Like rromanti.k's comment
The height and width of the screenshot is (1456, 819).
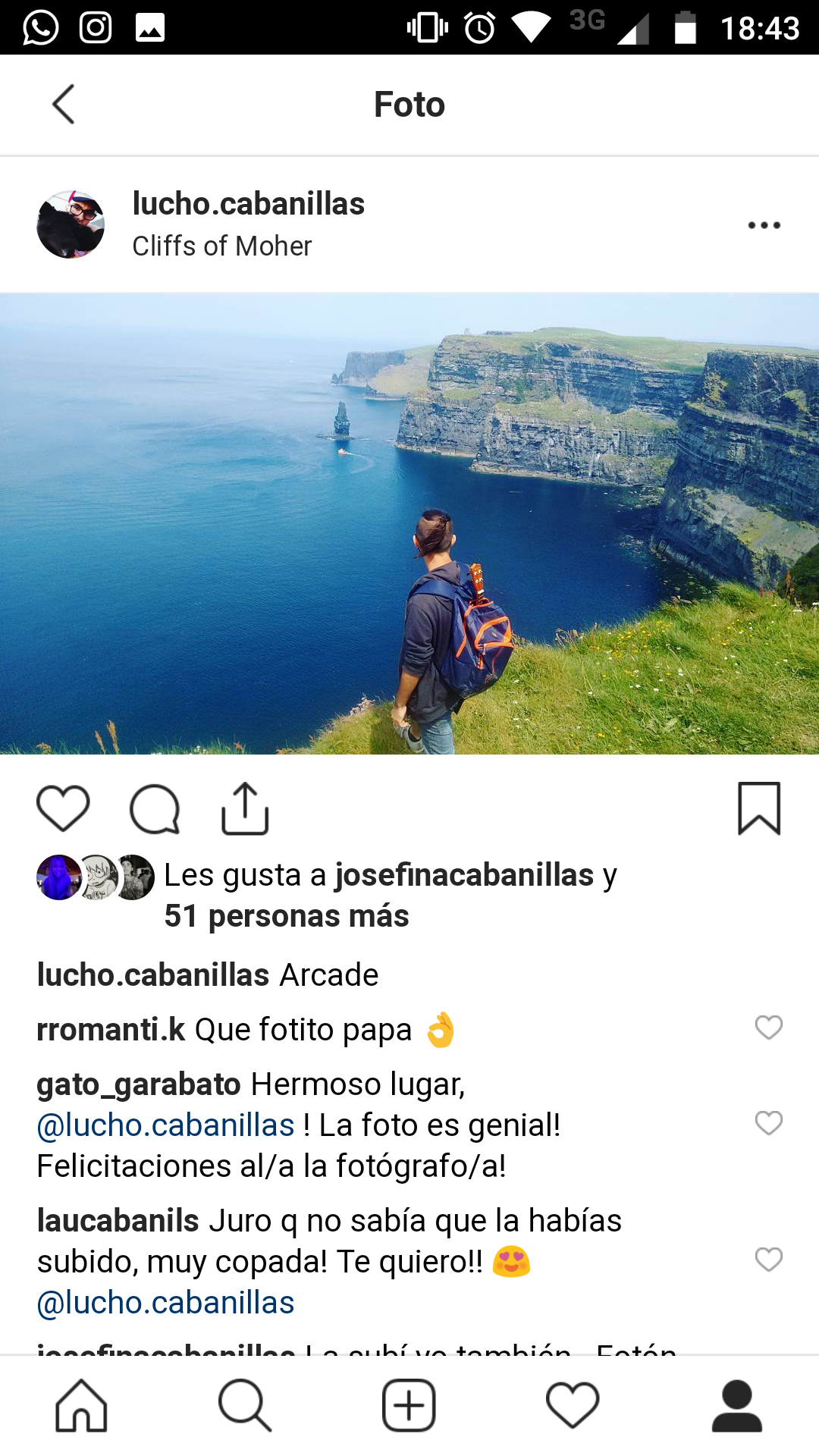(768, 1028)
